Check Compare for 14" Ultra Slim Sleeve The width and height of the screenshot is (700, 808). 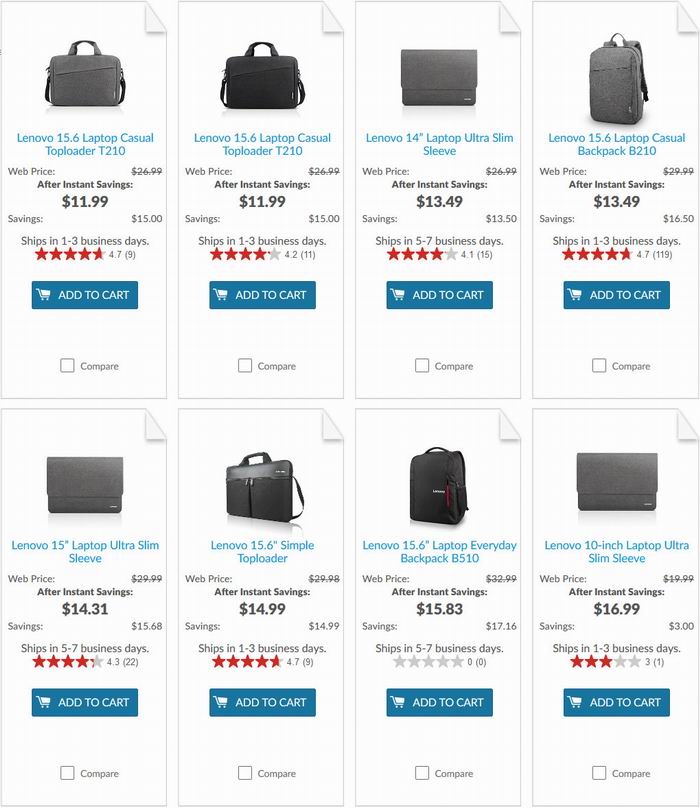(422, 366)
